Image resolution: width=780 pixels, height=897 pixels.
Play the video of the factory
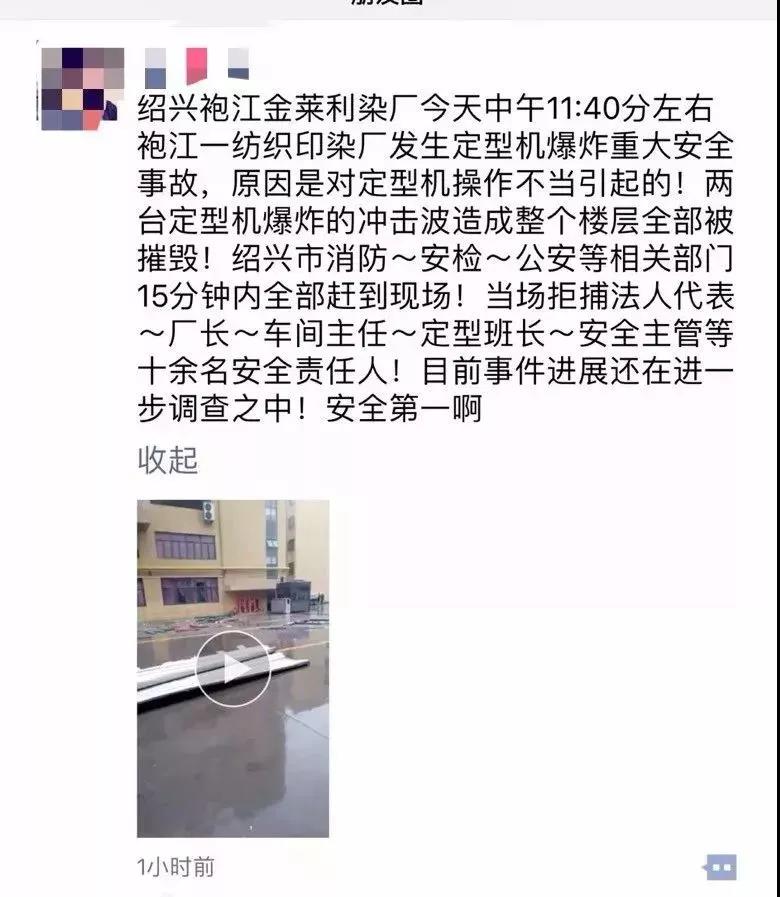pos(233,668)
